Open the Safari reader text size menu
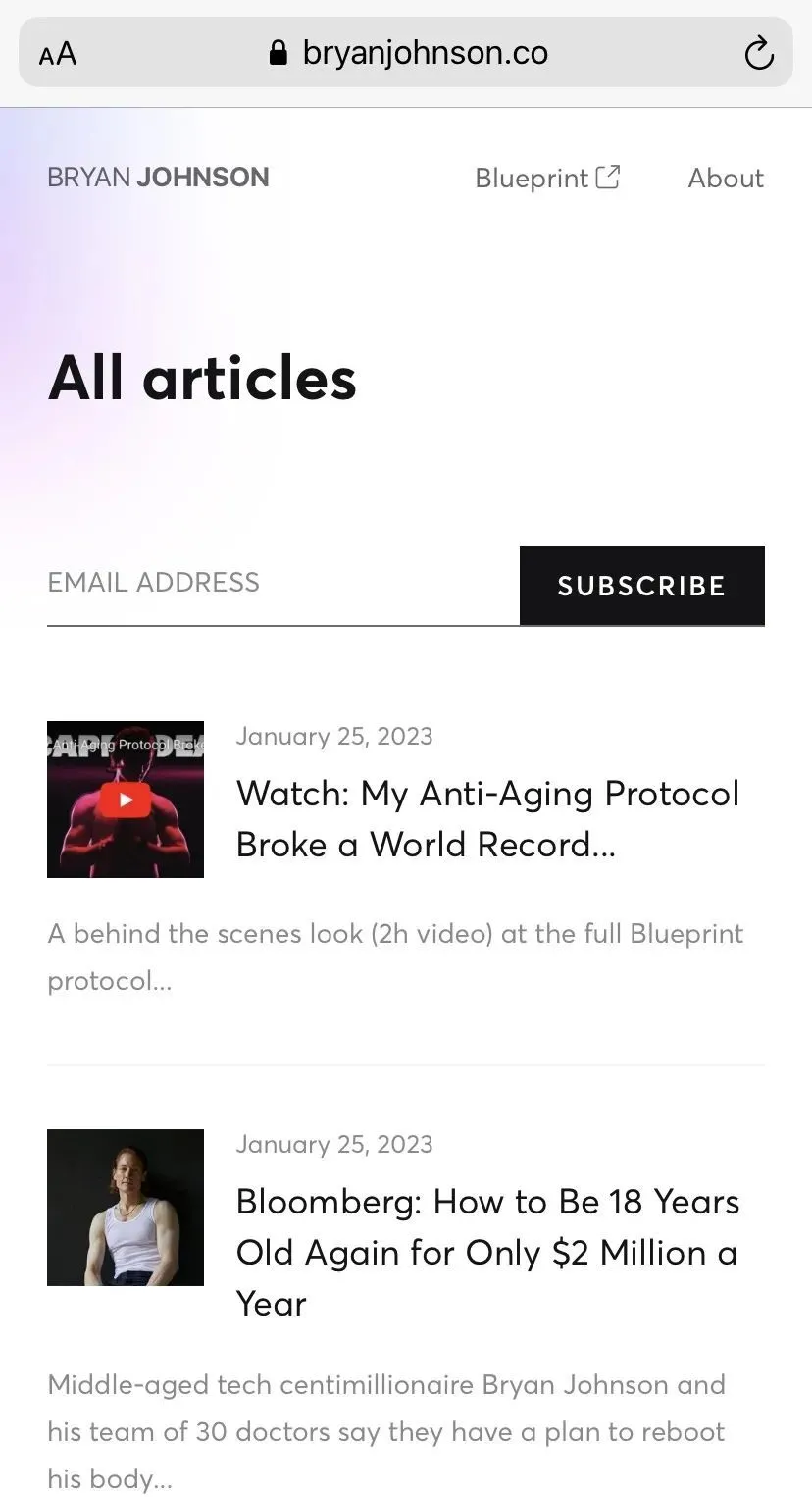 [x=58, y=53]
